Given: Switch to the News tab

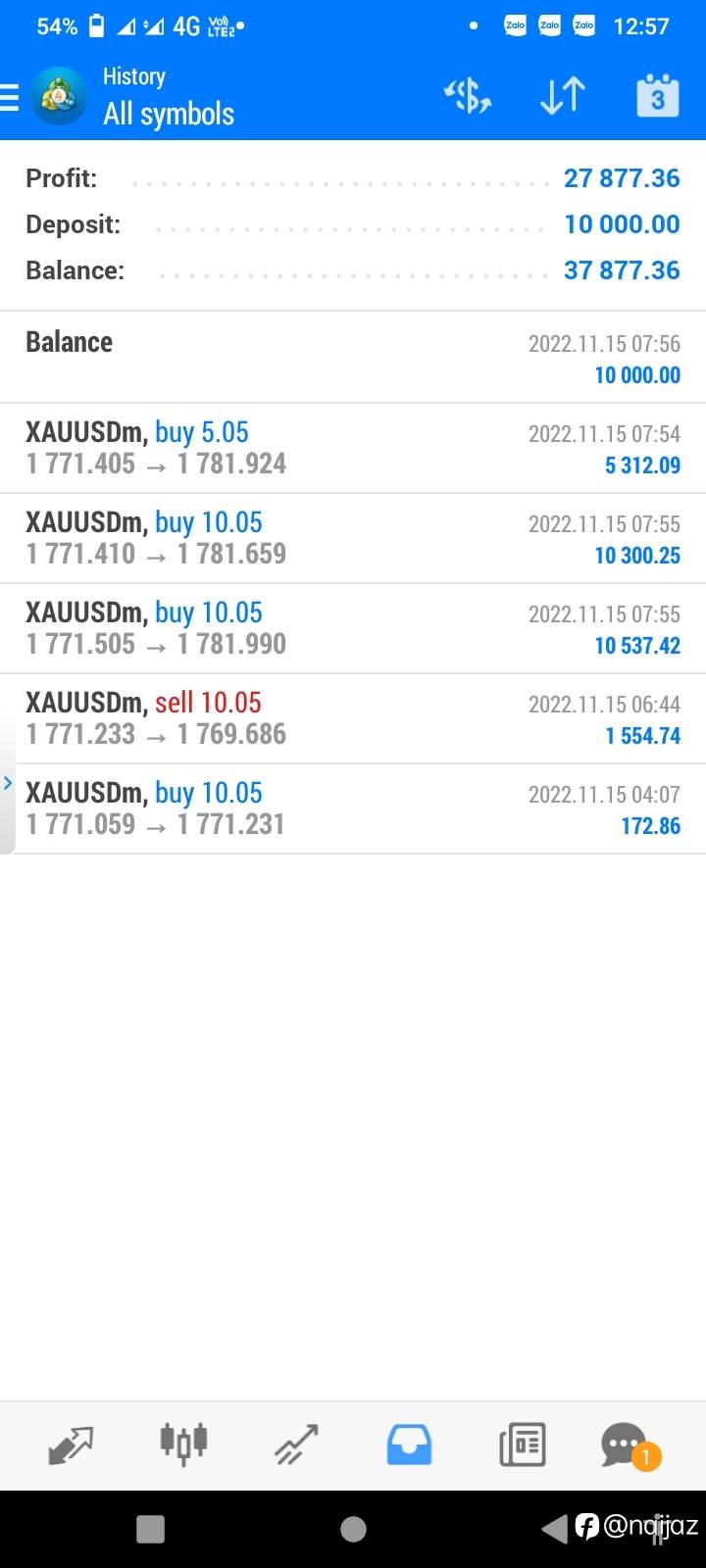Looking at the screenshot, I should coord(522,1445).
